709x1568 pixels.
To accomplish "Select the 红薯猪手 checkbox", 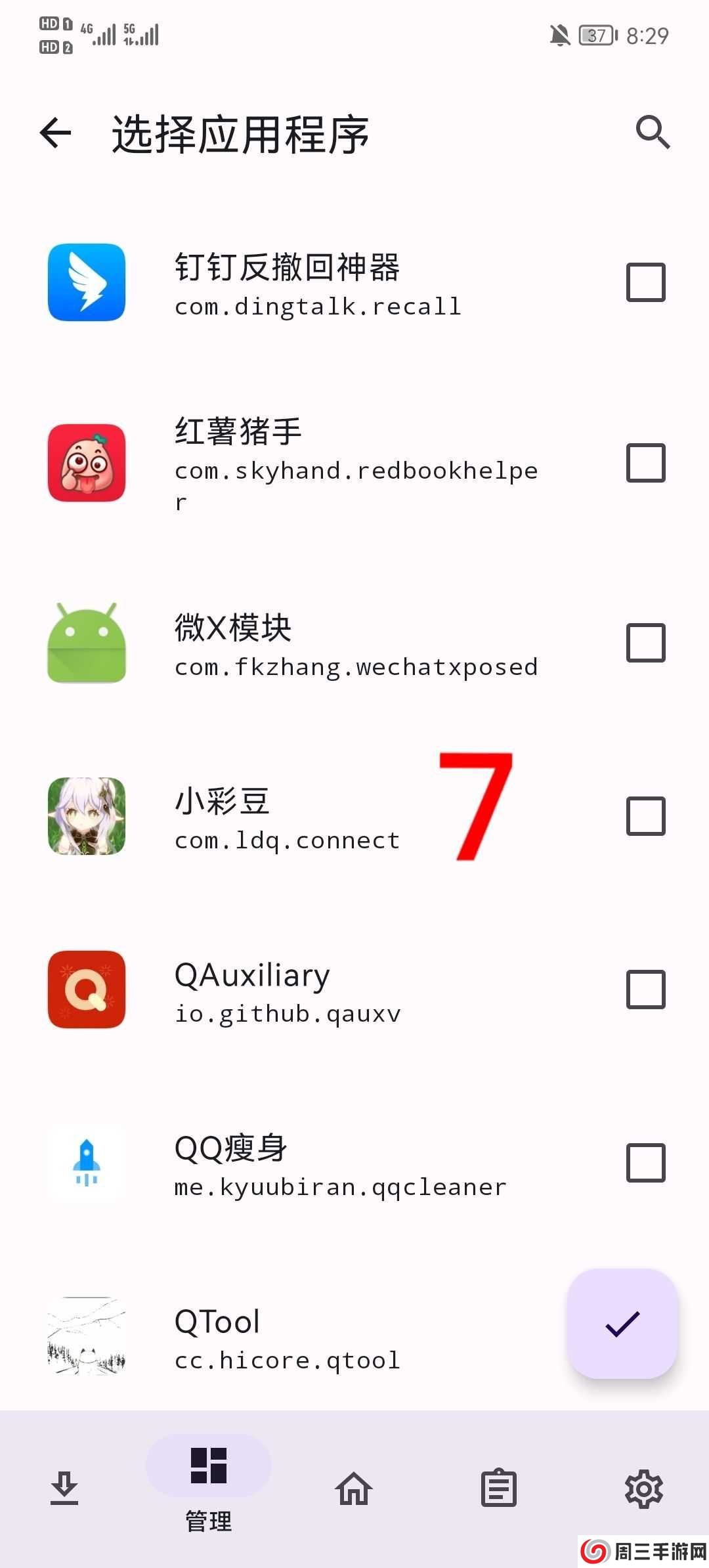I will point(645,463).
